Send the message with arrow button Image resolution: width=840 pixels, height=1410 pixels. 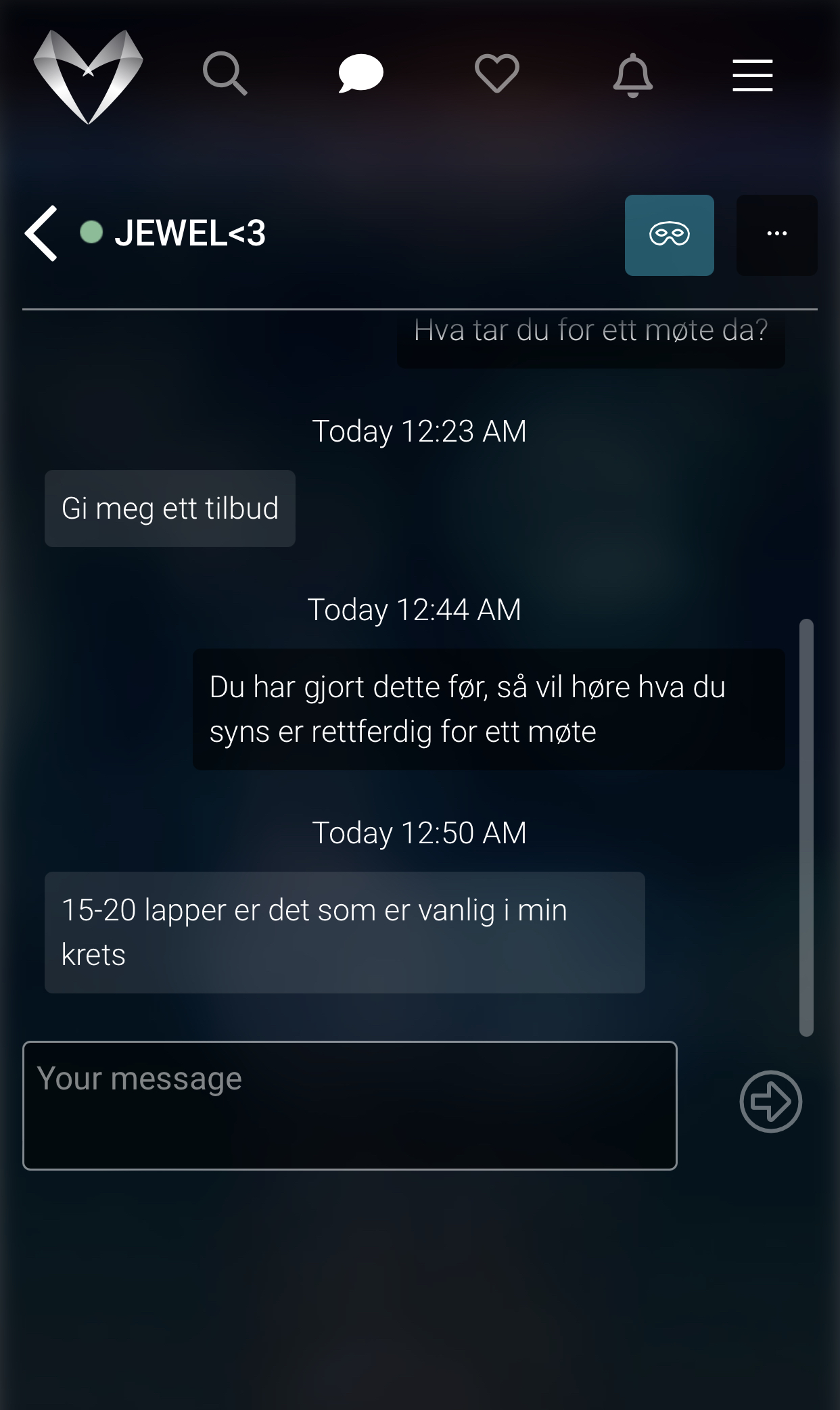771,1102
